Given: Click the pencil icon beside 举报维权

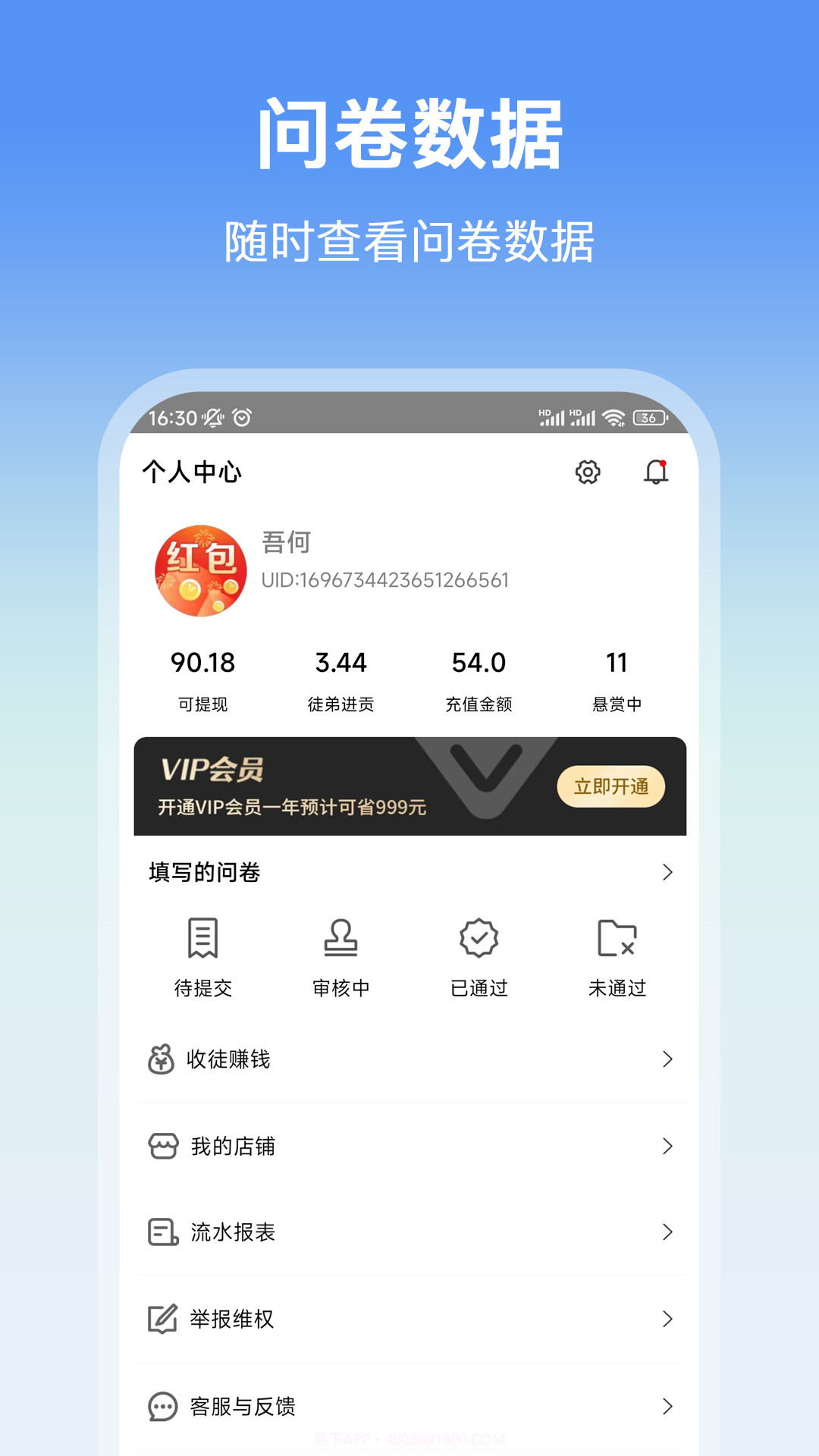Looking at the screenshot, I should (162, 1319).
